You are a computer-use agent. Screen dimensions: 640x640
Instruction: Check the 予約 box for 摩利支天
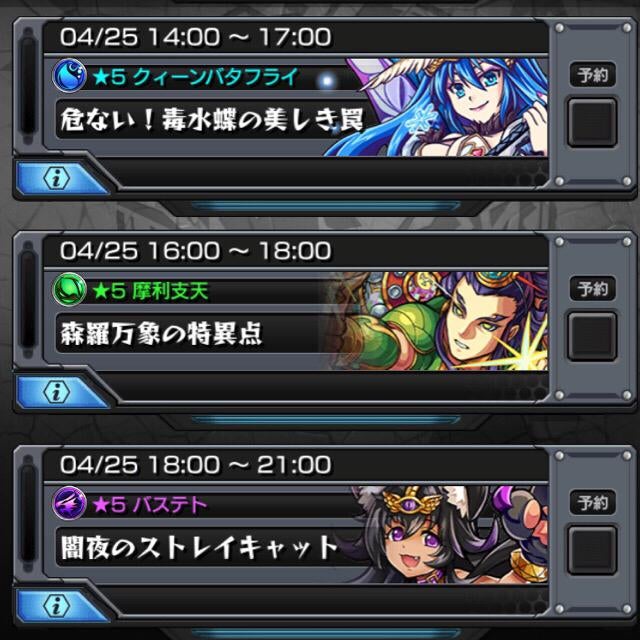pyautogui.click(x=592, y=337)
